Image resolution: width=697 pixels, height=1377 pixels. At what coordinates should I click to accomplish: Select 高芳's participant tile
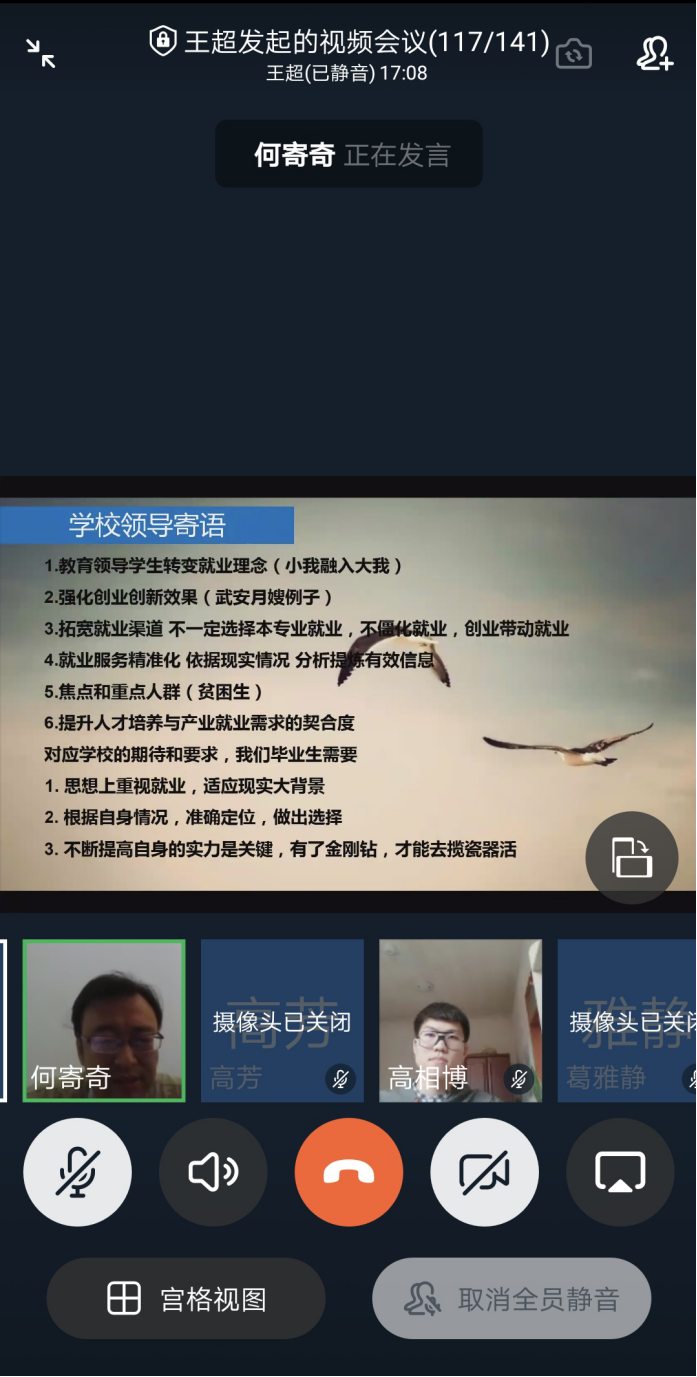point(282,1020)
